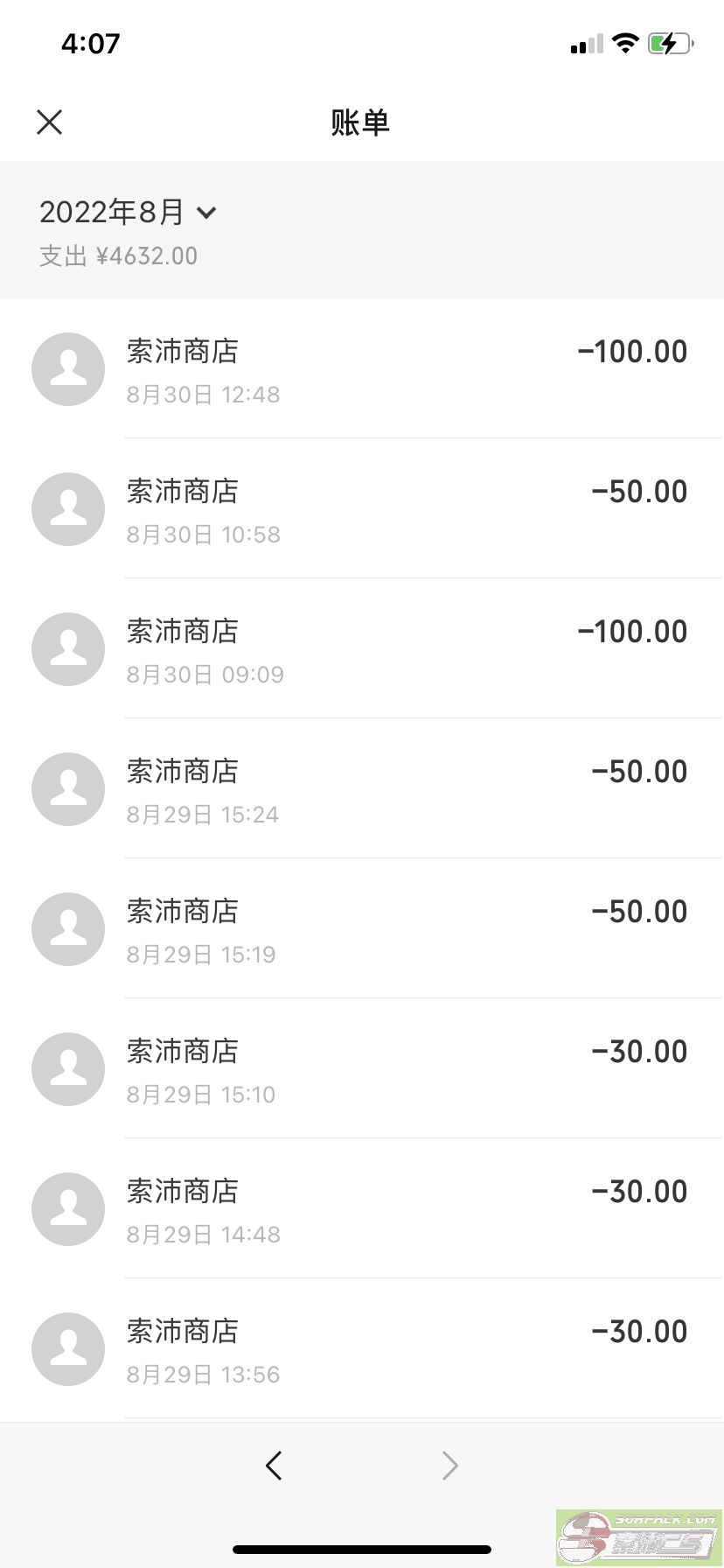This screenshot has width=724, height=1568.
Task: Expand the 2022年8月 month picker
Action: [128, 212]
